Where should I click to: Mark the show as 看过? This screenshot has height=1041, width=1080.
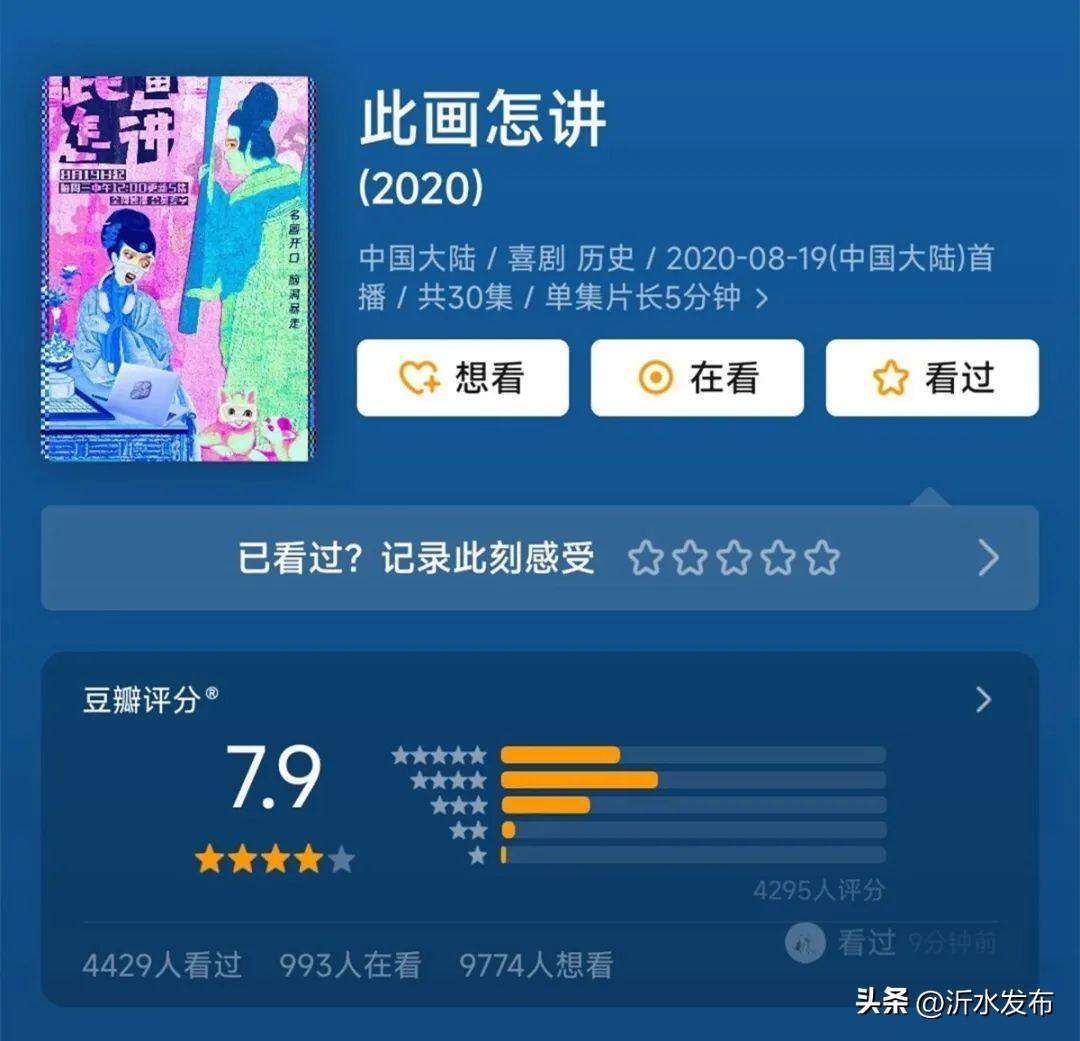(931, 378)
